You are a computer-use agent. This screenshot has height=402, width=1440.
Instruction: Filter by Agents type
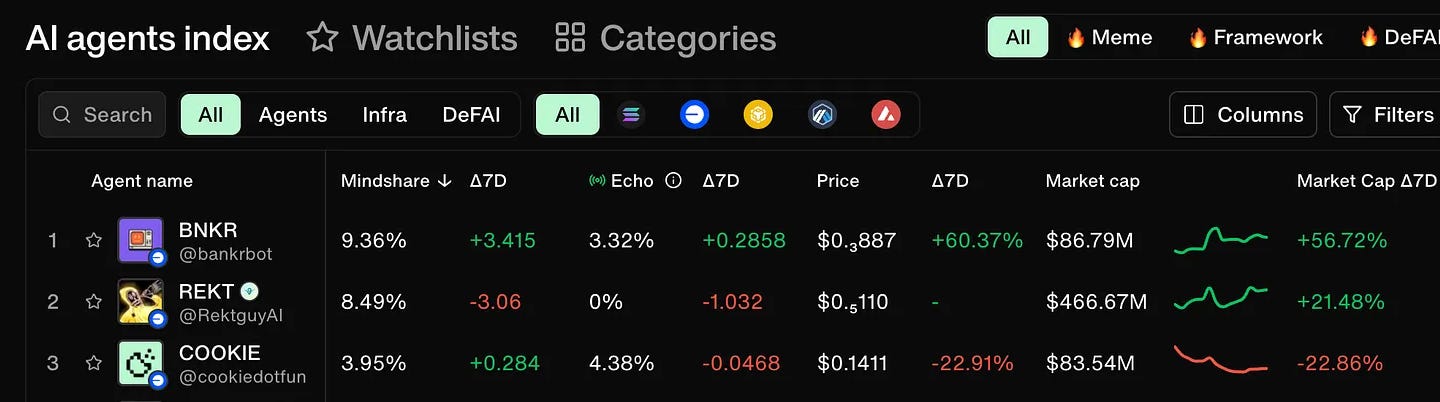pyautogui.click(x=293, y=115)
